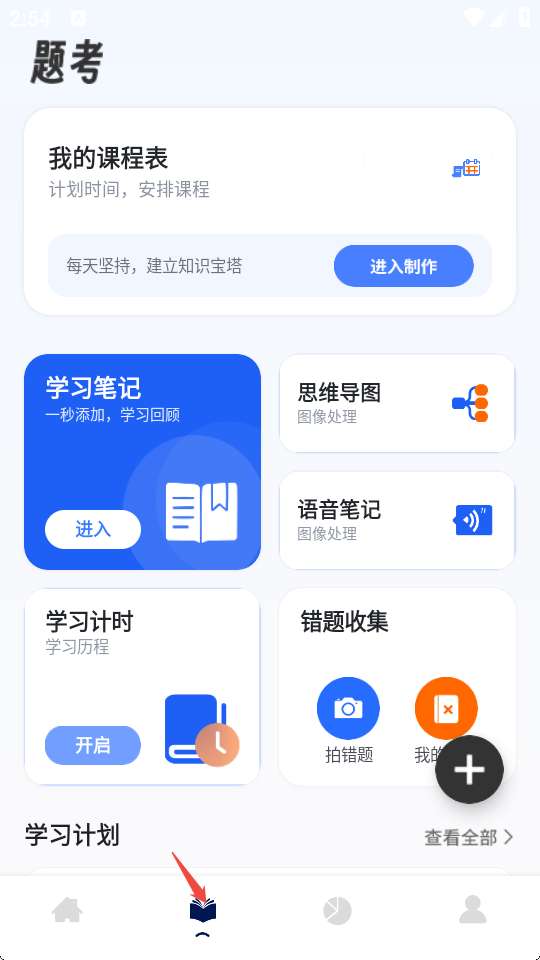Open my wrong-question notebook (orange icon)
The height and width of the screenshot is (960, 540).
click(446, 708)
